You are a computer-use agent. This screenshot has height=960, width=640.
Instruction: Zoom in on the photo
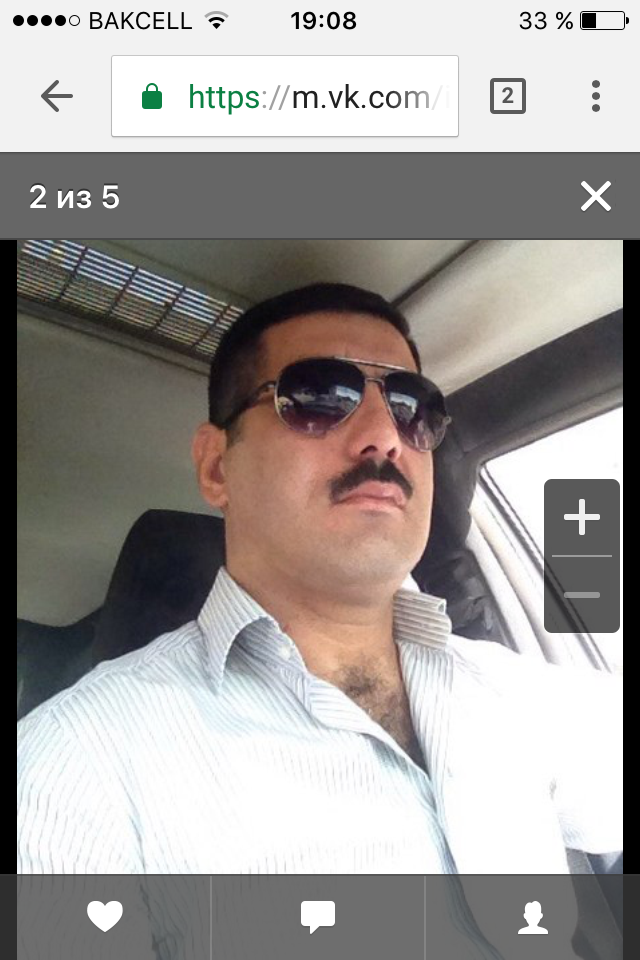582,518
